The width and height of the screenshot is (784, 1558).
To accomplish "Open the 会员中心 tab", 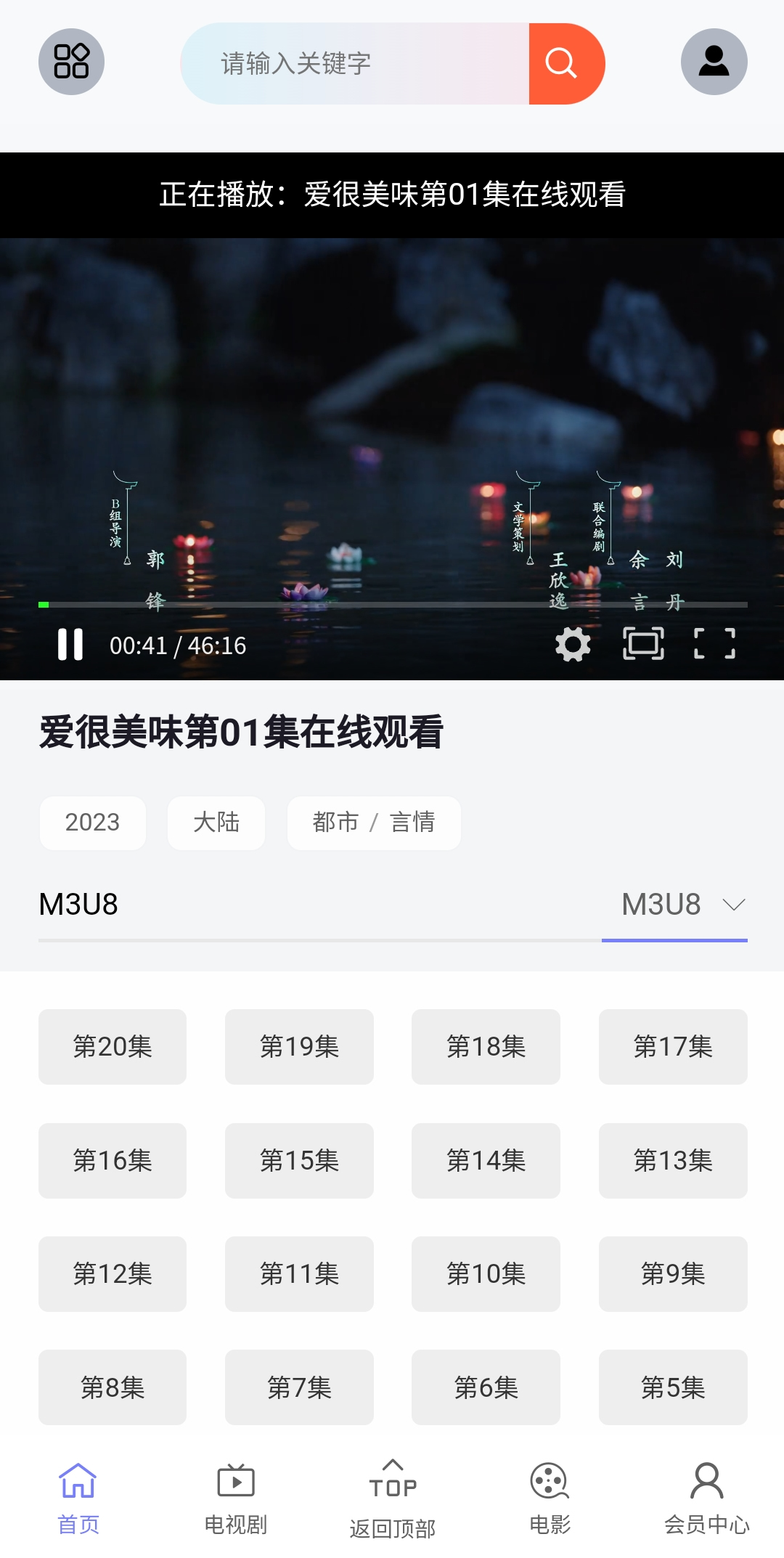I will (x=707, y=1498).
